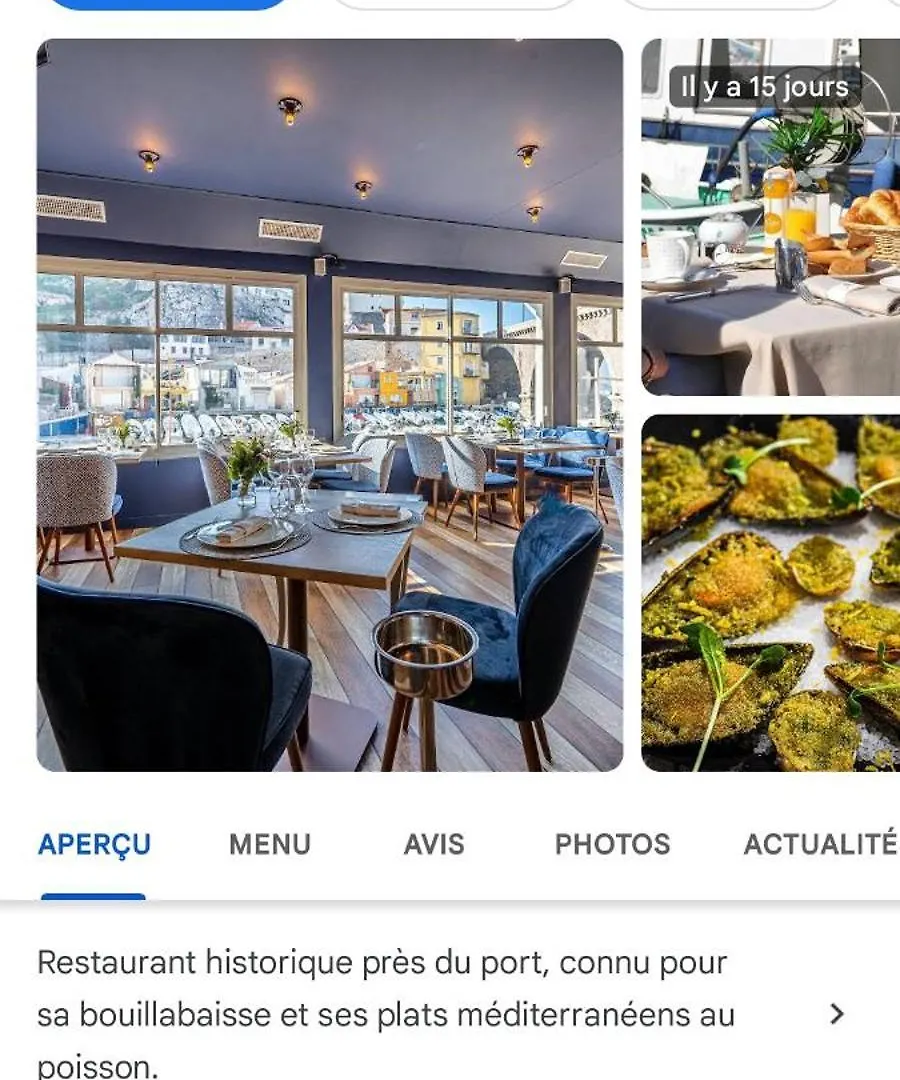Open the restaurant dining room photo
Image resolution: width=900 pixels, height=1080 pixels.
(330, 405)
